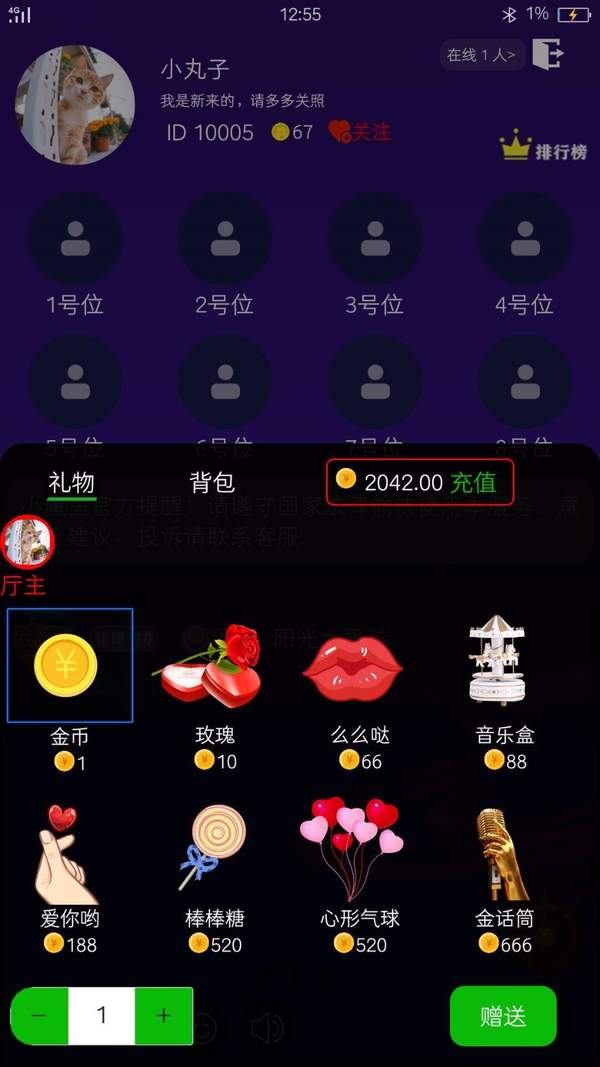Switch to the 背包 tab

212,482
